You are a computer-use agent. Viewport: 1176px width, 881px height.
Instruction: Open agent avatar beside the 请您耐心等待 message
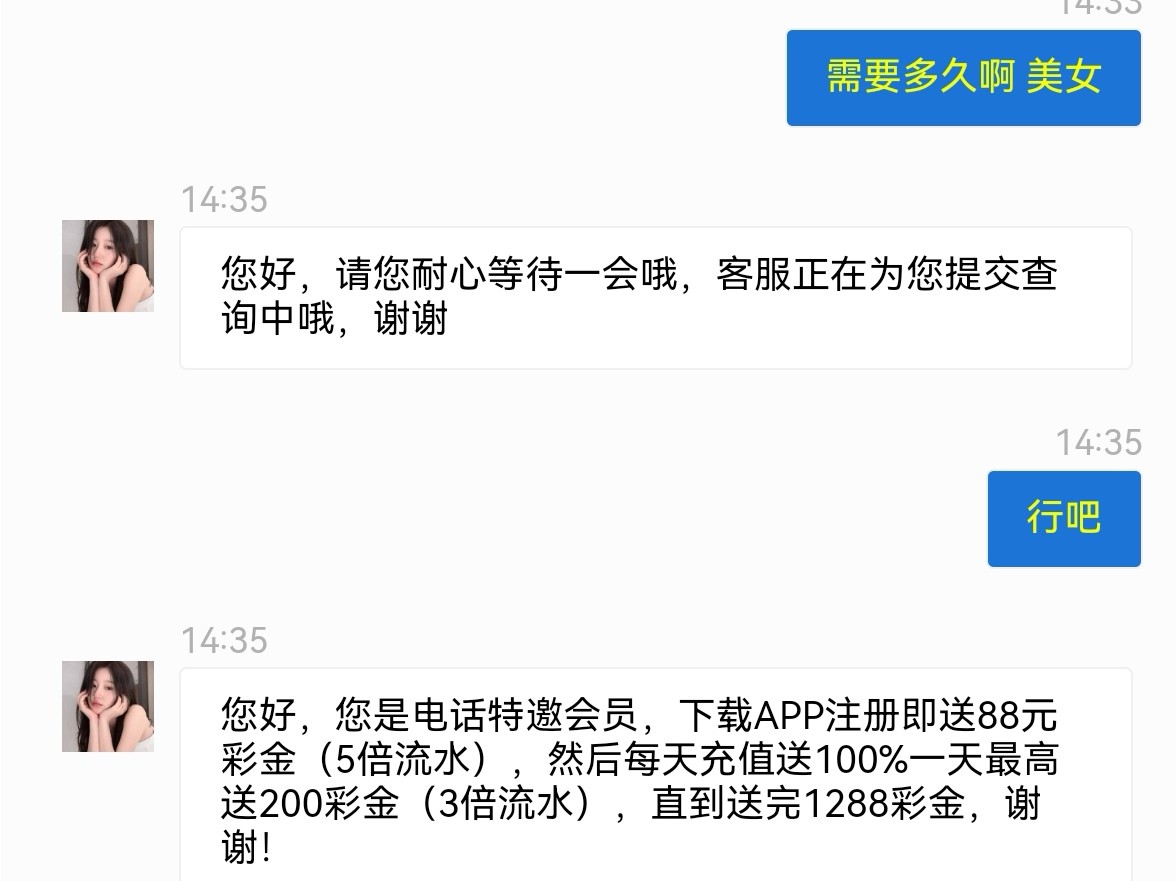click(x=108, y=266)
